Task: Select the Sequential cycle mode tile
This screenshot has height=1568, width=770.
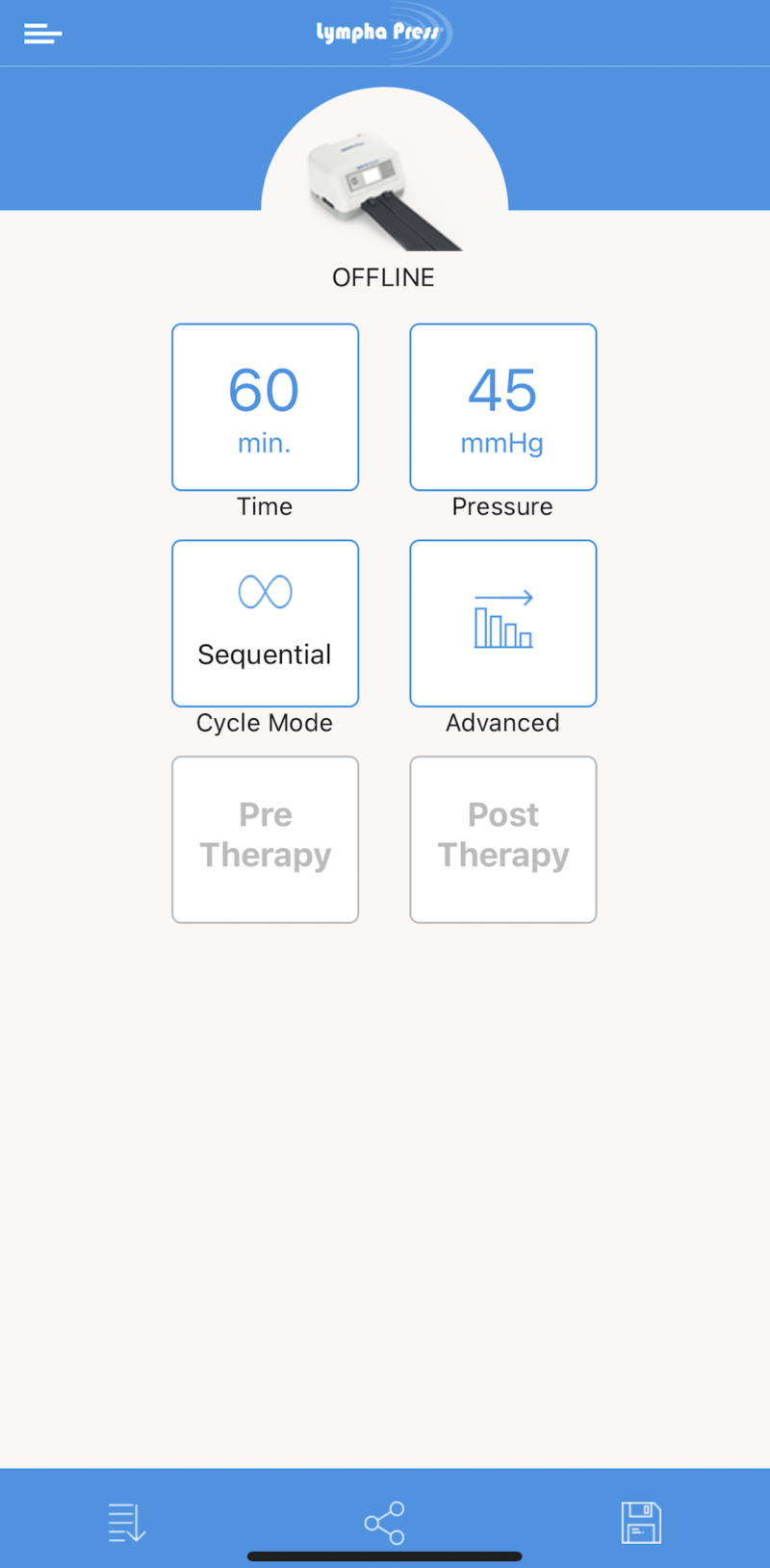Action: (266, 624)
